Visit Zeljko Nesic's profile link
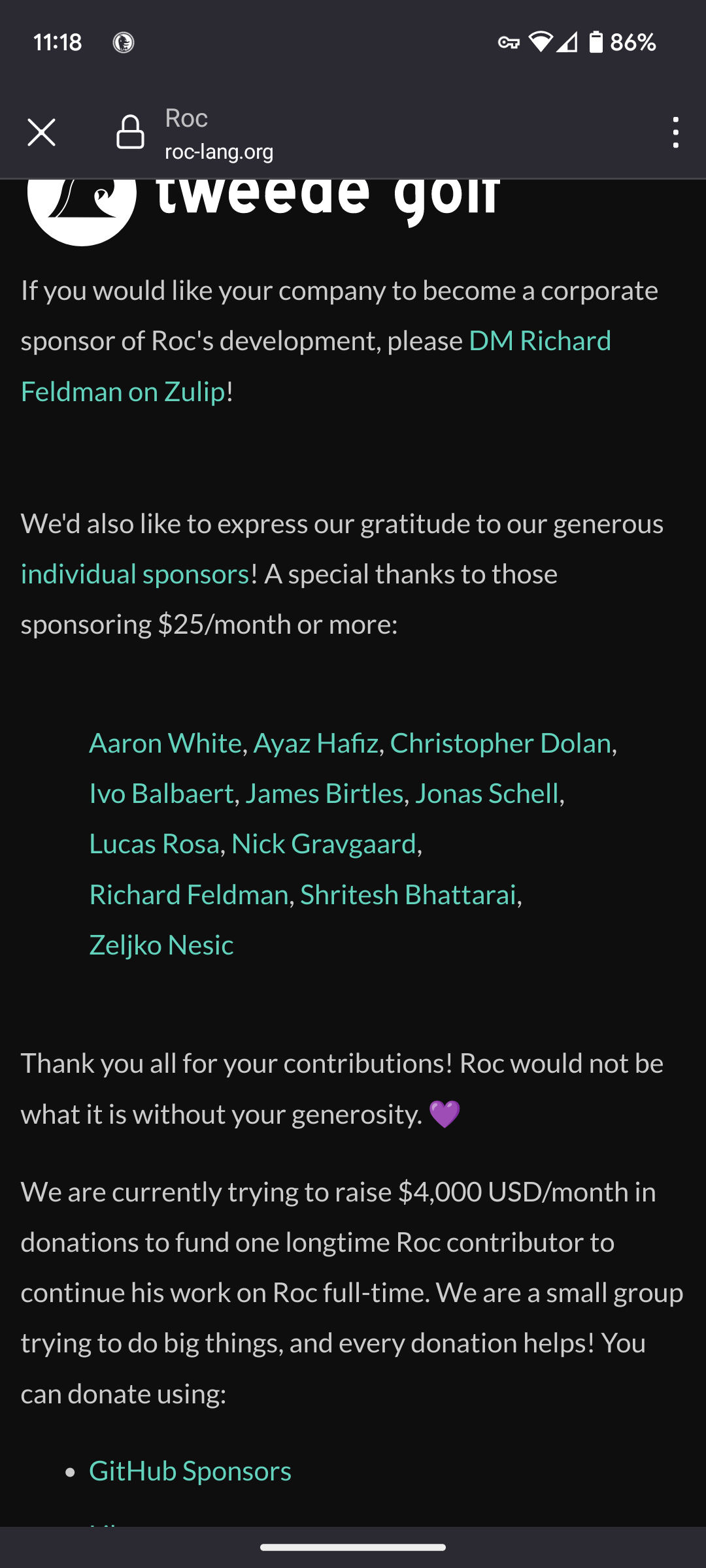The height and width of the screenshot is (1568, 706). pos(161,945)
